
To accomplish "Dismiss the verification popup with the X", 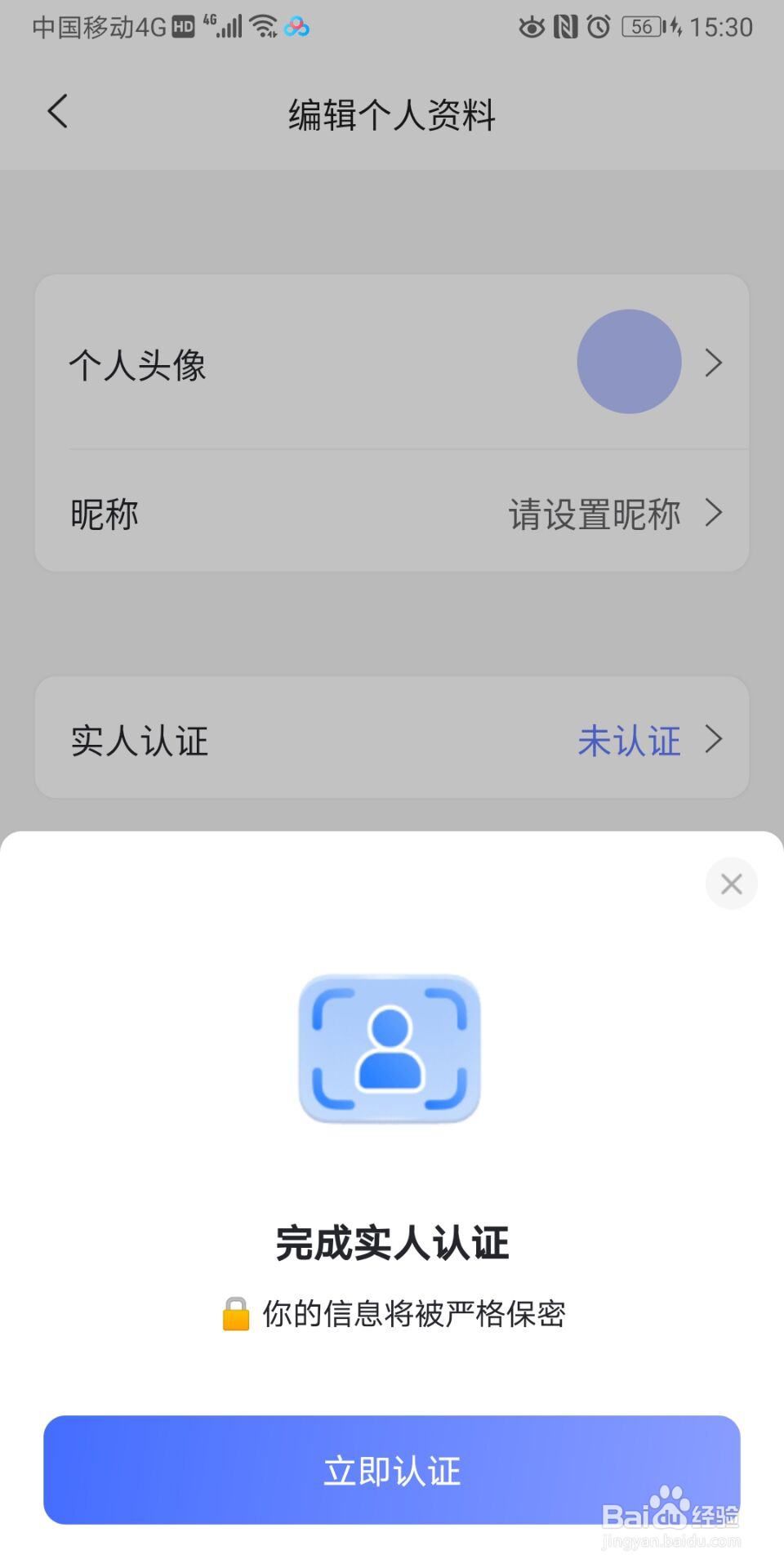I will (731, 883).
